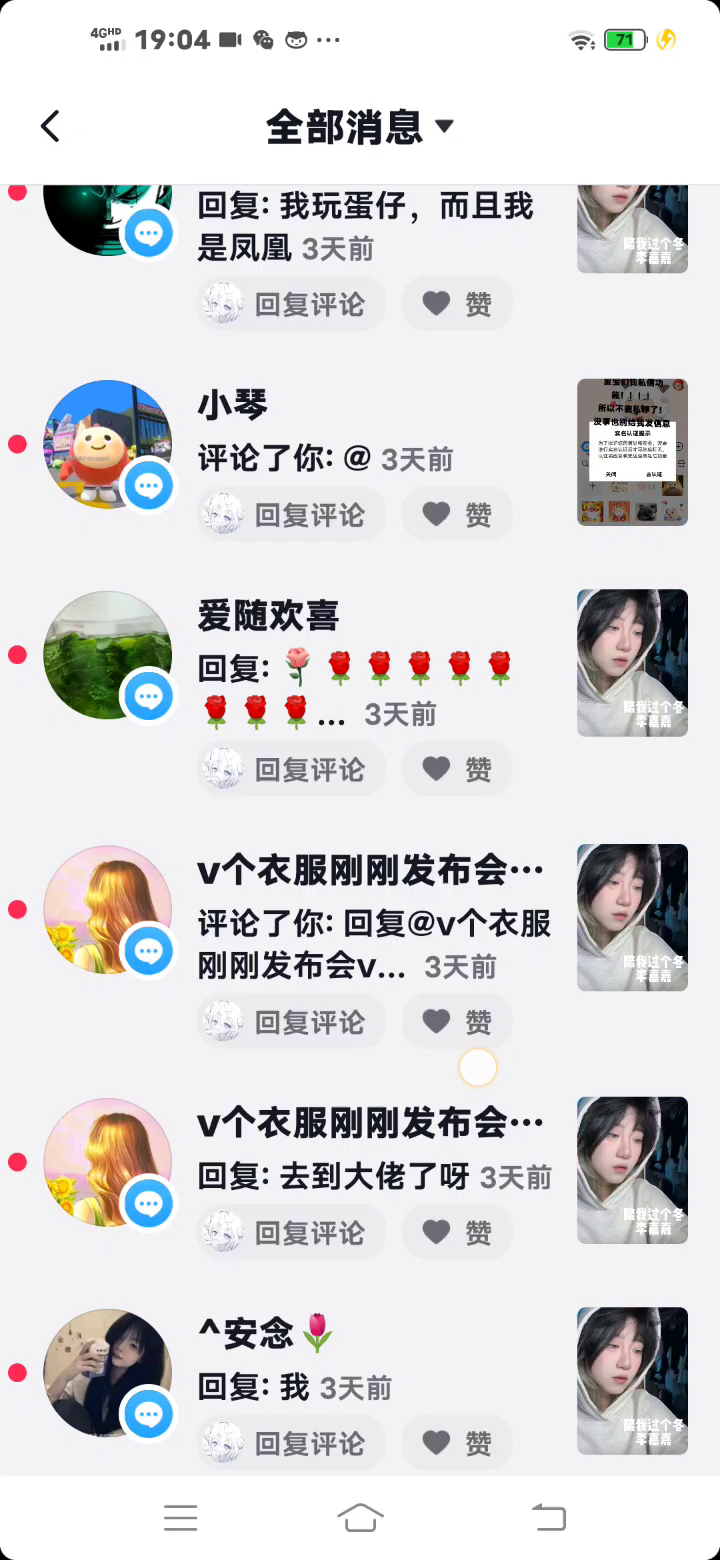The height and width of the screenshot is (1560, 720).
Task: Tap 回复评论 under 小琴's comment
Action: [291, 514]
